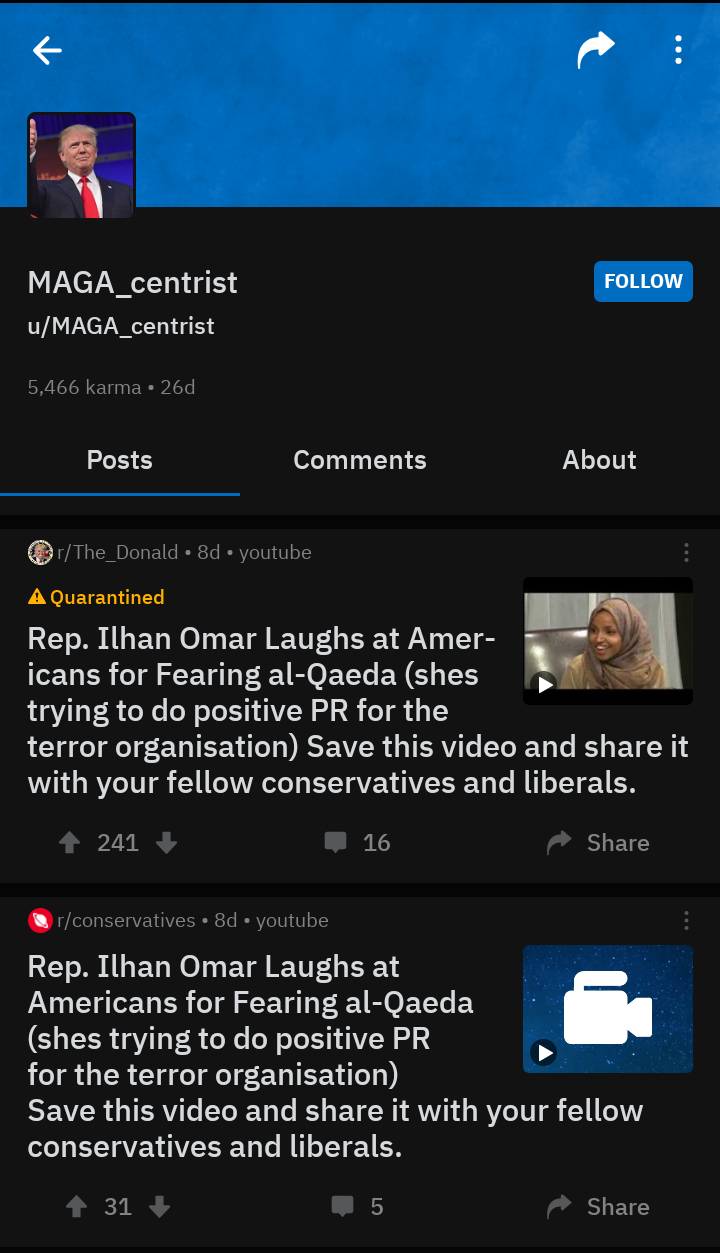The height and width of the screenshot is (1253, 720).
Task: Tap the play icon on the first video thumbnail
Action: click(x=545, y=685)
